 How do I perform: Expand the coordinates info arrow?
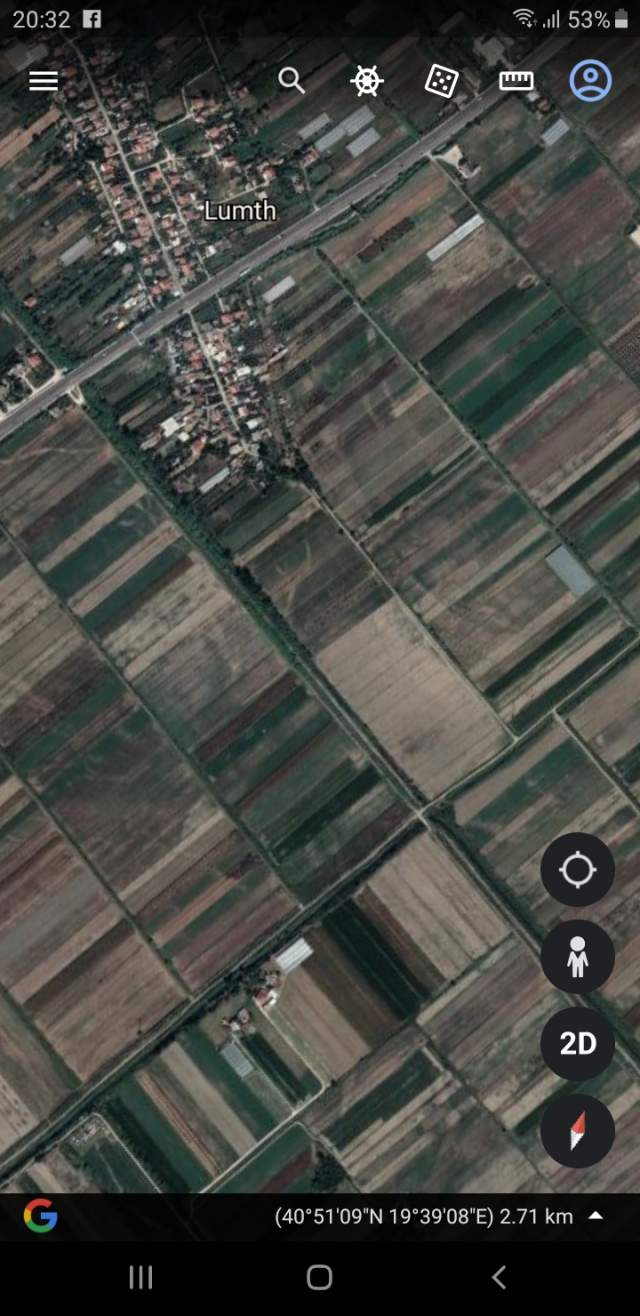[x=596, y=1216]
